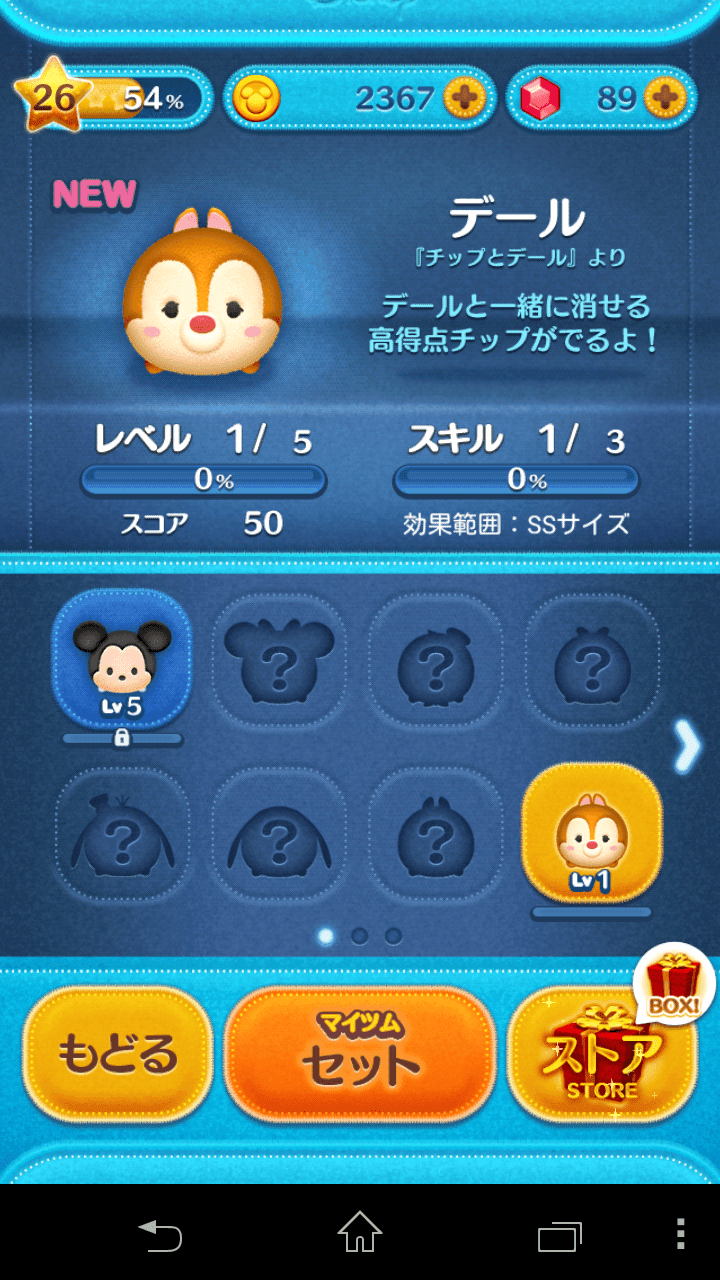Open the recent apps button

tap(559, 1234)
